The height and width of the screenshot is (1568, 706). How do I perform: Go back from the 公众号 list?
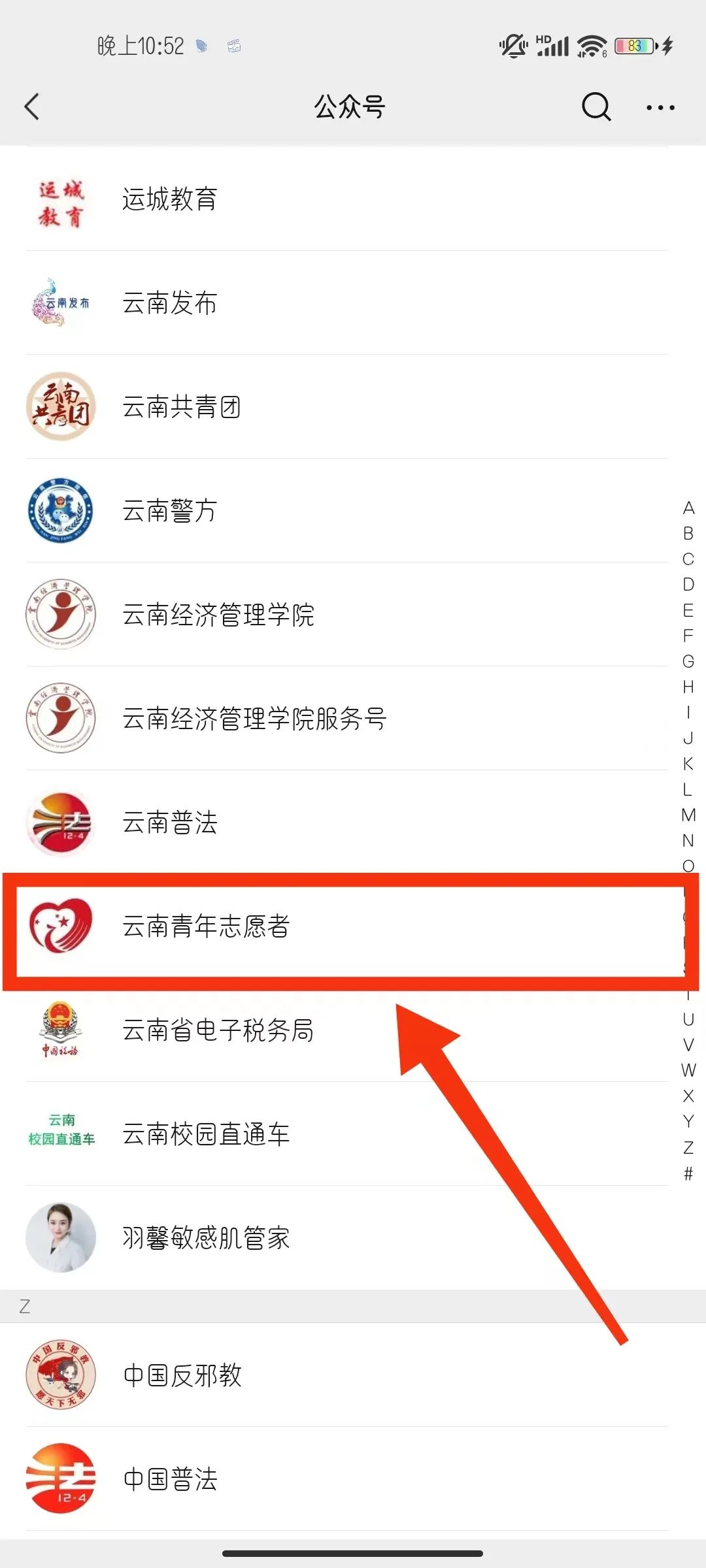31,106
